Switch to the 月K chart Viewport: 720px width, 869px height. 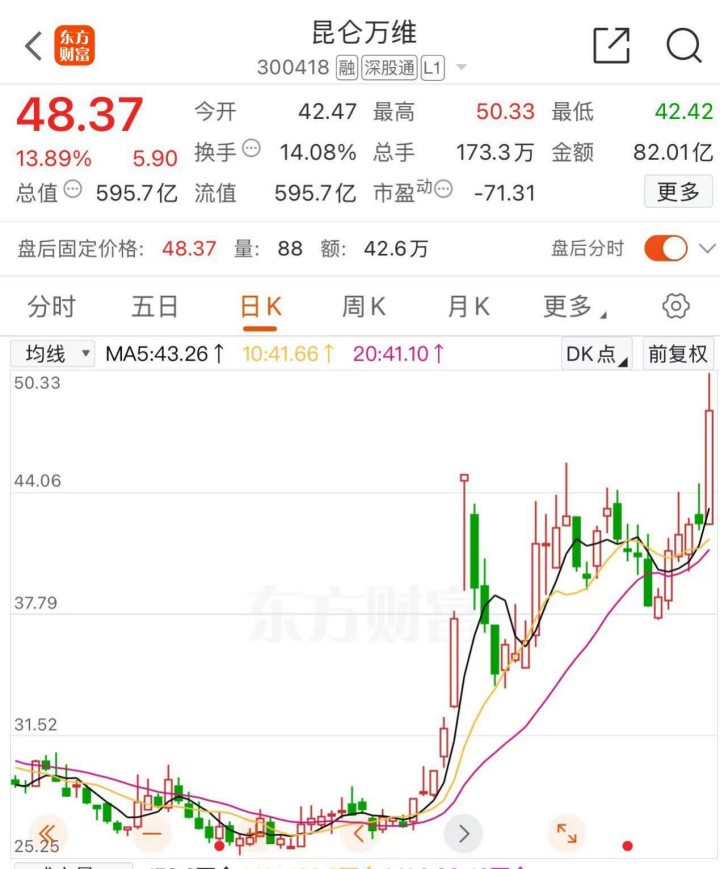pos(468,306)
